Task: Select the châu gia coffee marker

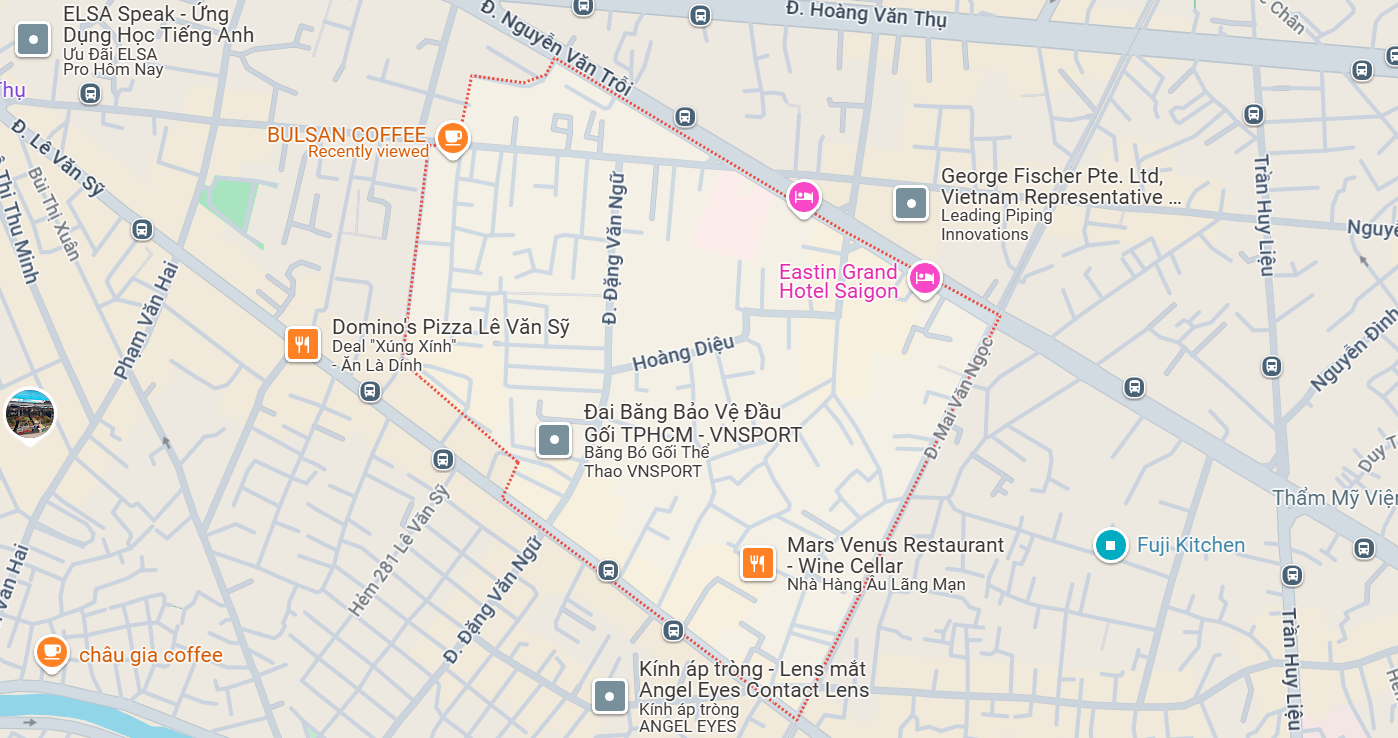Action: 52,653
